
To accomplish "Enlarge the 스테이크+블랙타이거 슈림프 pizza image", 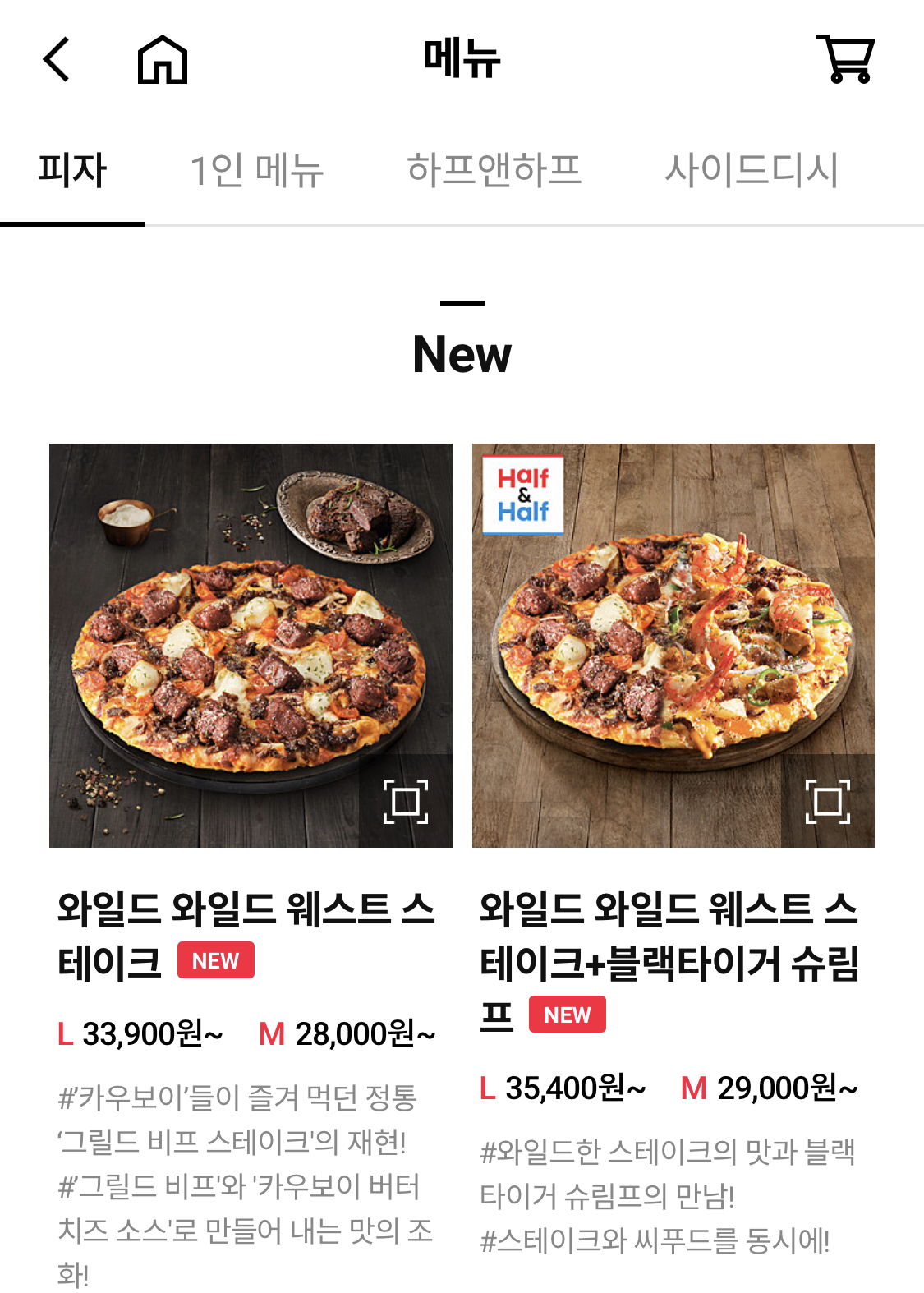I will coord(828,801).
